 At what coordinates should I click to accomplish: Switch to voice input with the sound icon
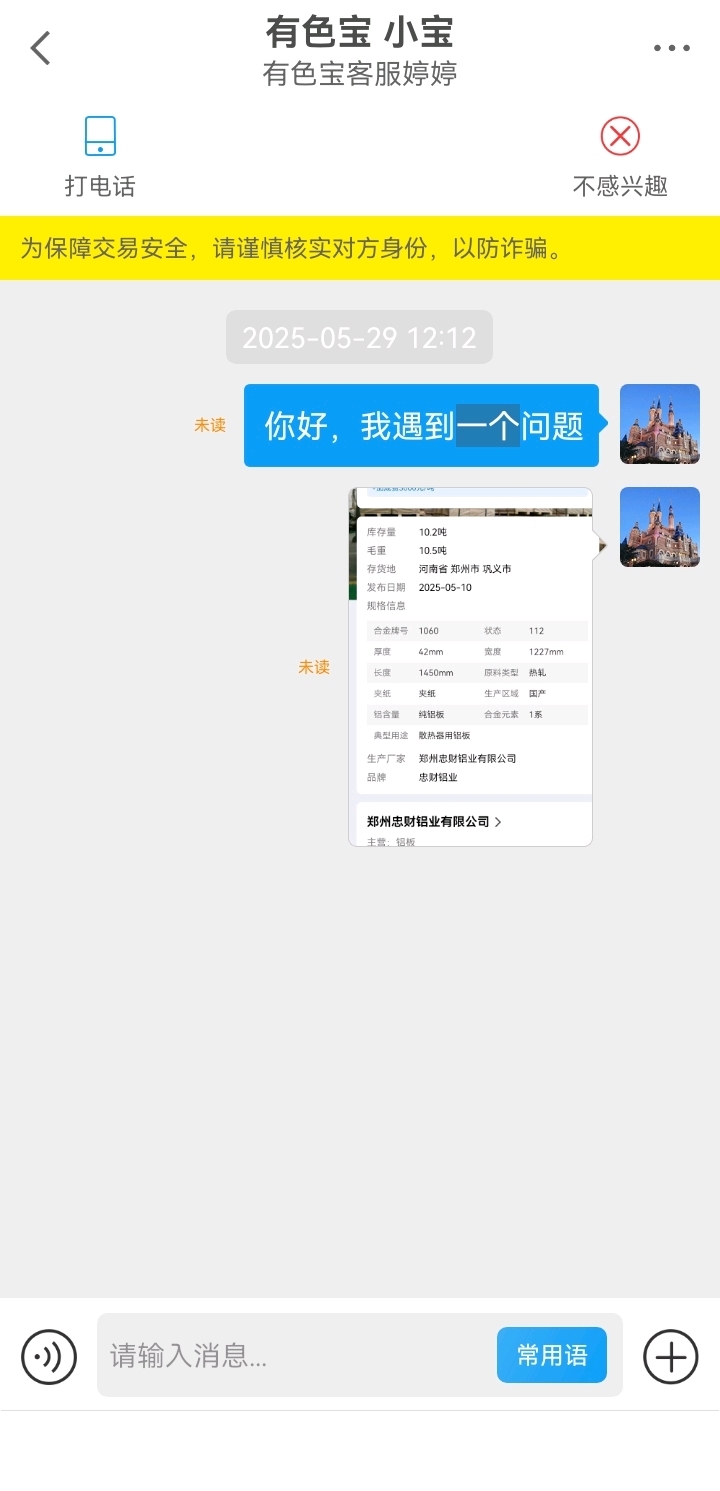pyautogui.click(x=49, y=1357)
